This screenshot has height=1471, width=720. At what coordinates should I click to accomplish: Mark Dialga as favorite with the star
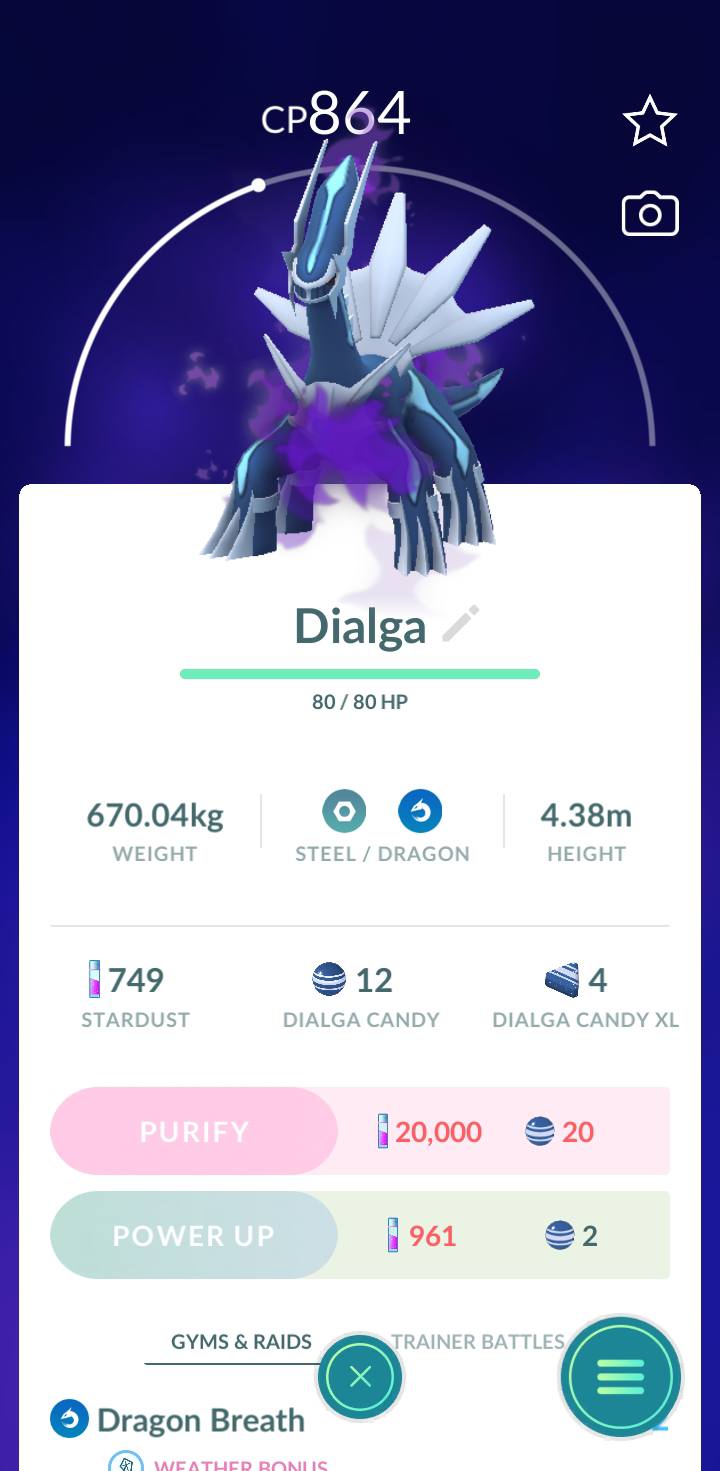pyautogui.click(x=650, y=121)
